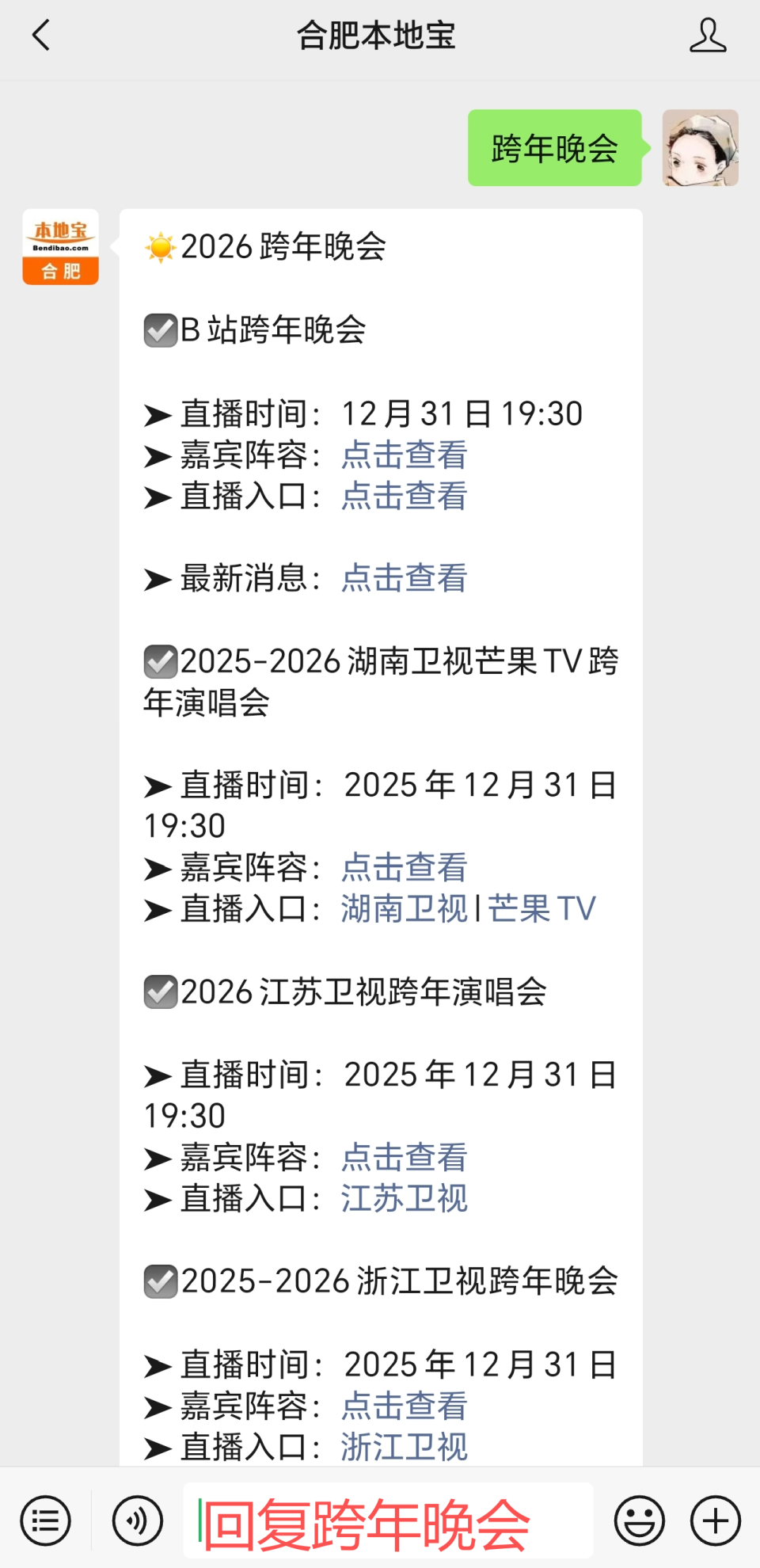This screenshot has height=1568, width=760.
Task: Focus the message input field
Action: [x=388, y=1522]
